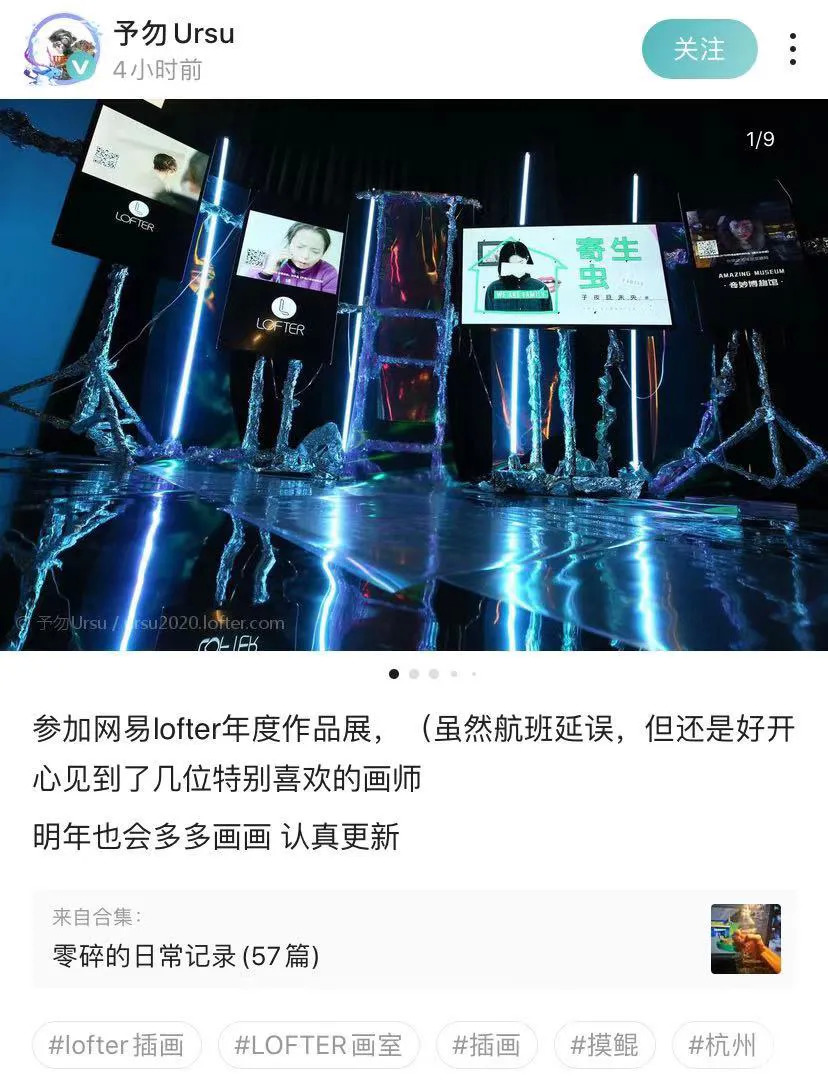The width and height of the screenshot is (828, 1090).
Task: Click the collection cover thumbnail
Action: click(747, 937)
